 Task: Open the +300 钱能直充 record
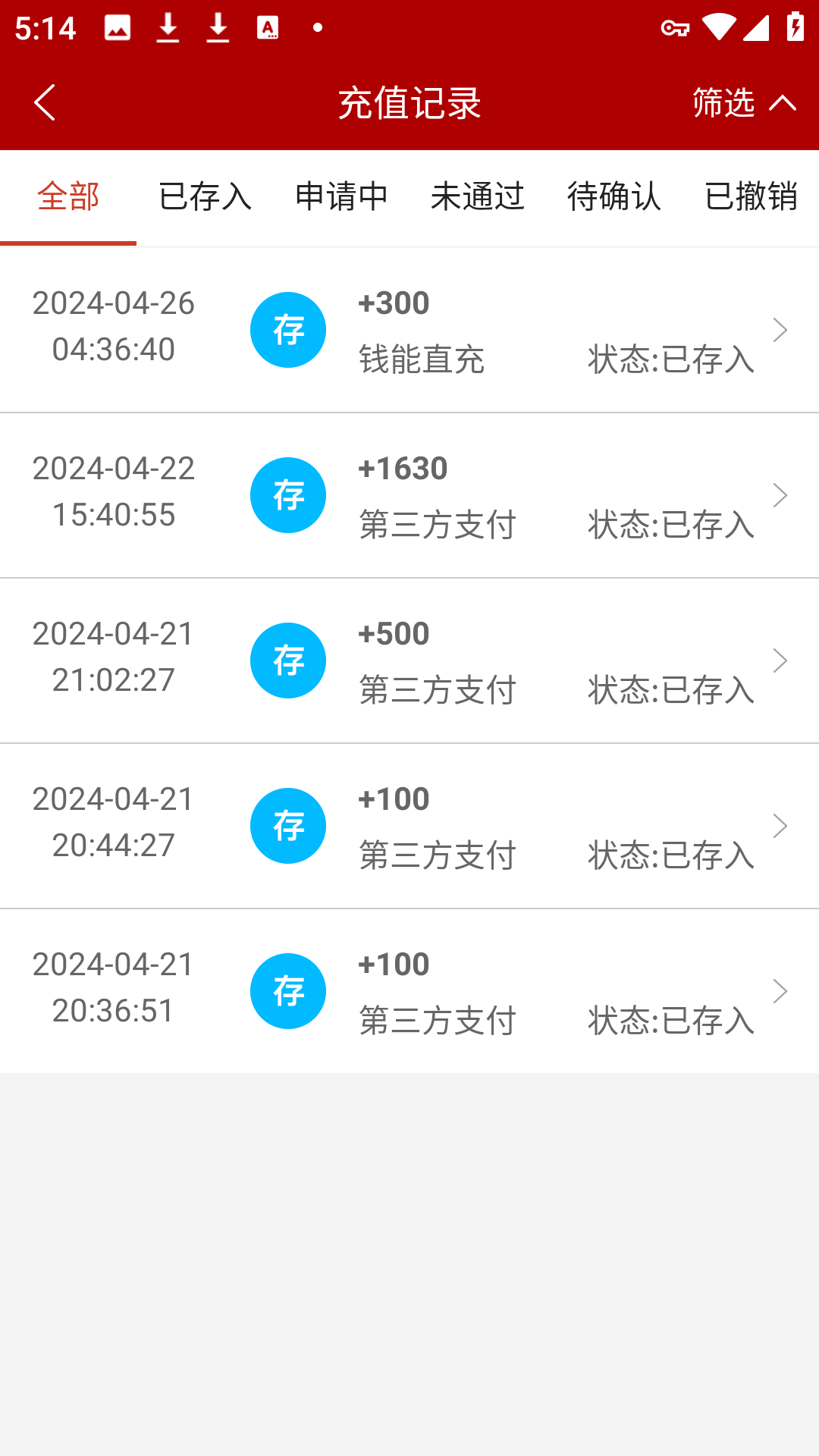[x=409, y=331]
